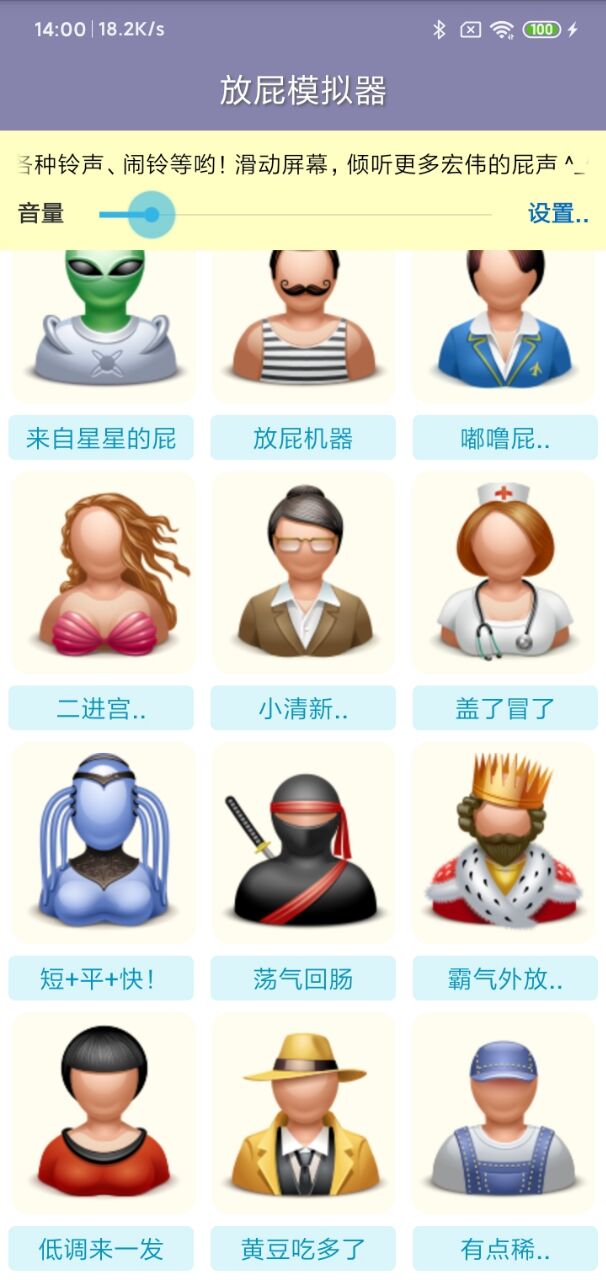
Task: Select the yellow hat detective avatar
Action: click(303, 1113)
